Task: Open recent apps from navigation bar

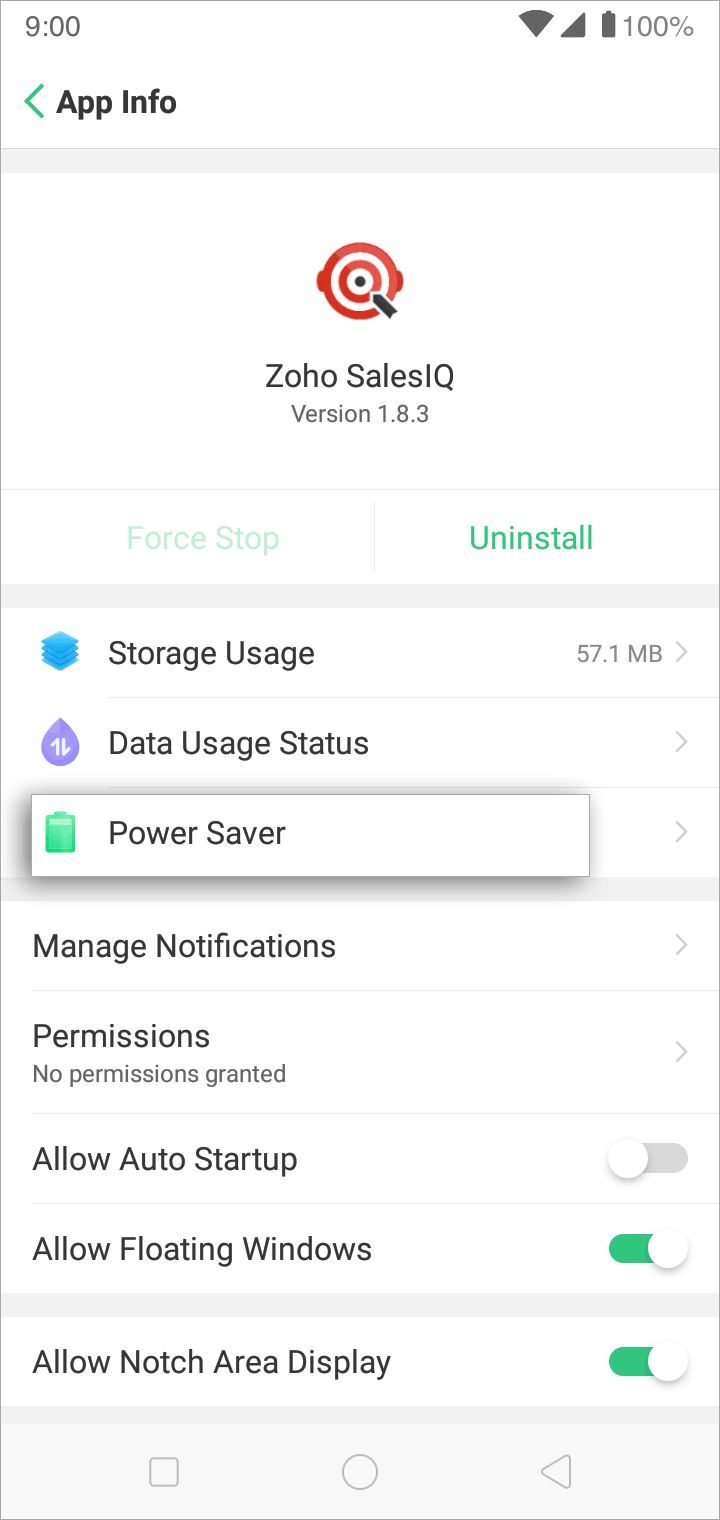Action: tap(164, 1472)
